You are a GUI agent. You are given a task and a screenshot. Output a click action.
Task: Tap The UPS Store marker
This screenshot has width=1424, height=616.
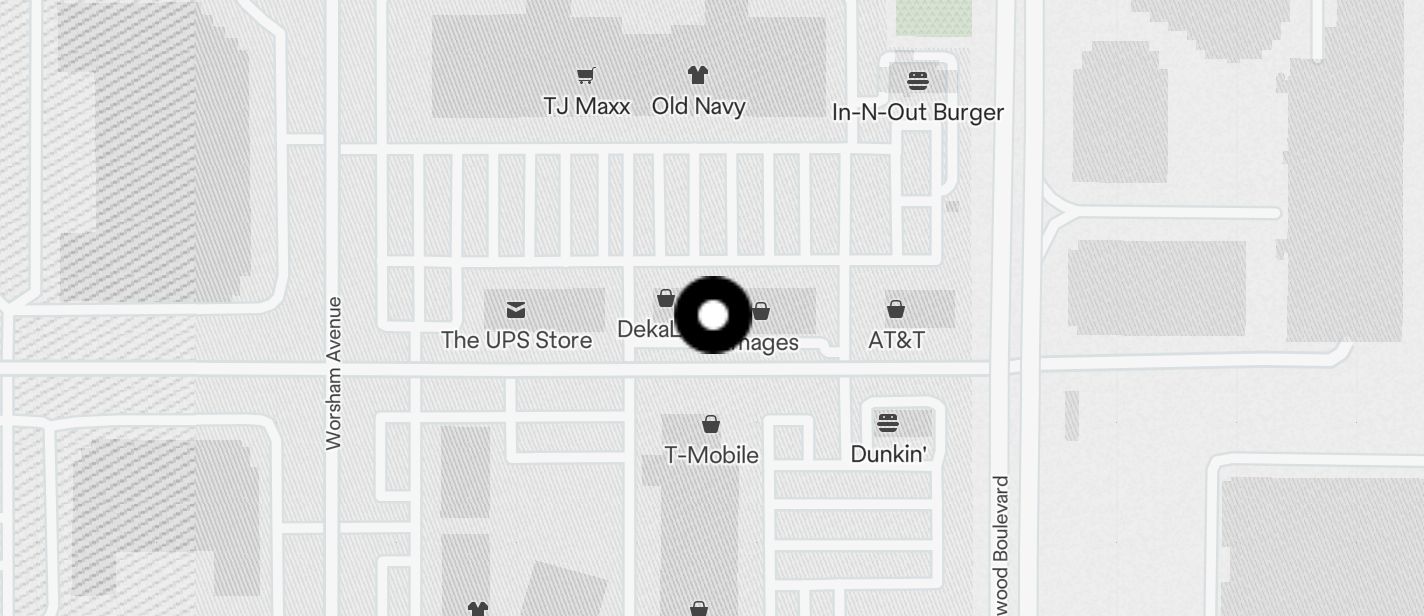(x=516, y=310)
